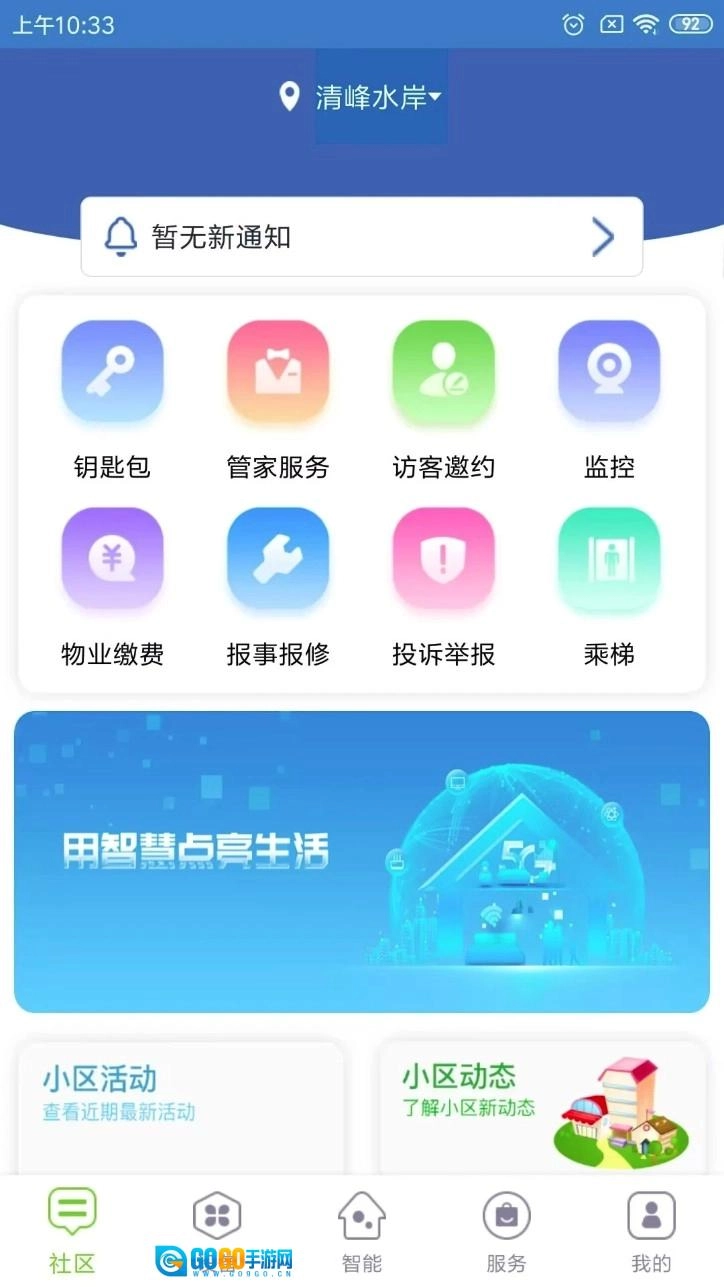Tap the 5G smart life banner
Screen dimensions: 724x1287
coord(362,862)
